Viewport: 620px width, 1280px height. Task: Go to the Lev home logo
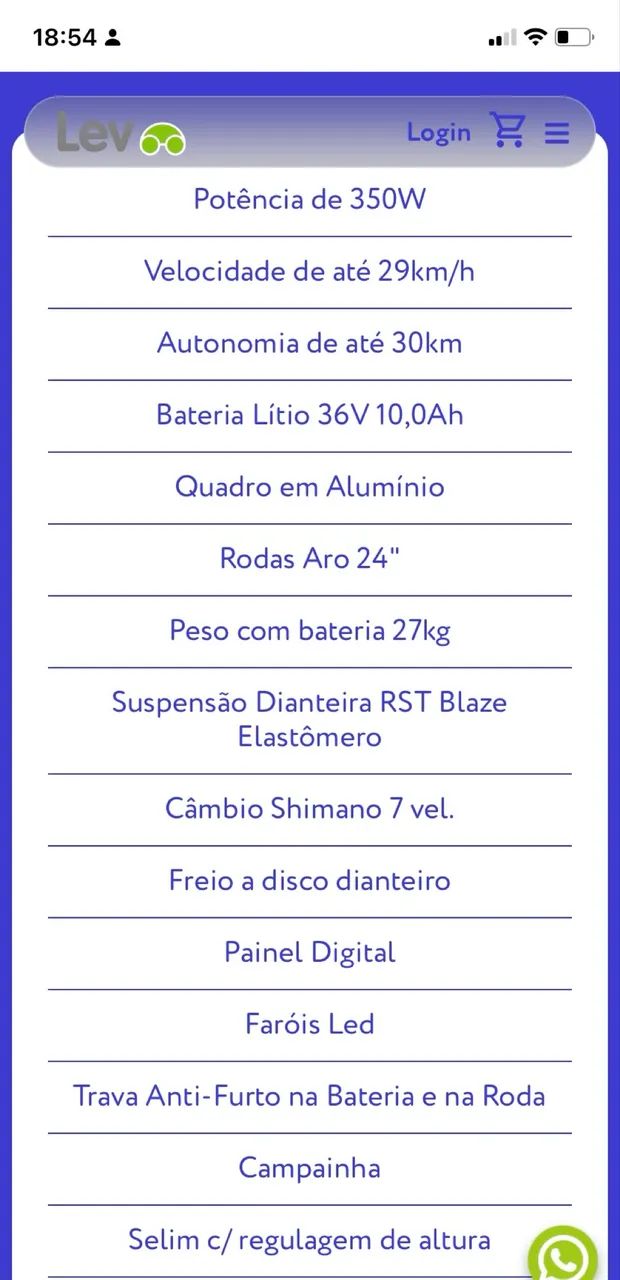(121, 133)
